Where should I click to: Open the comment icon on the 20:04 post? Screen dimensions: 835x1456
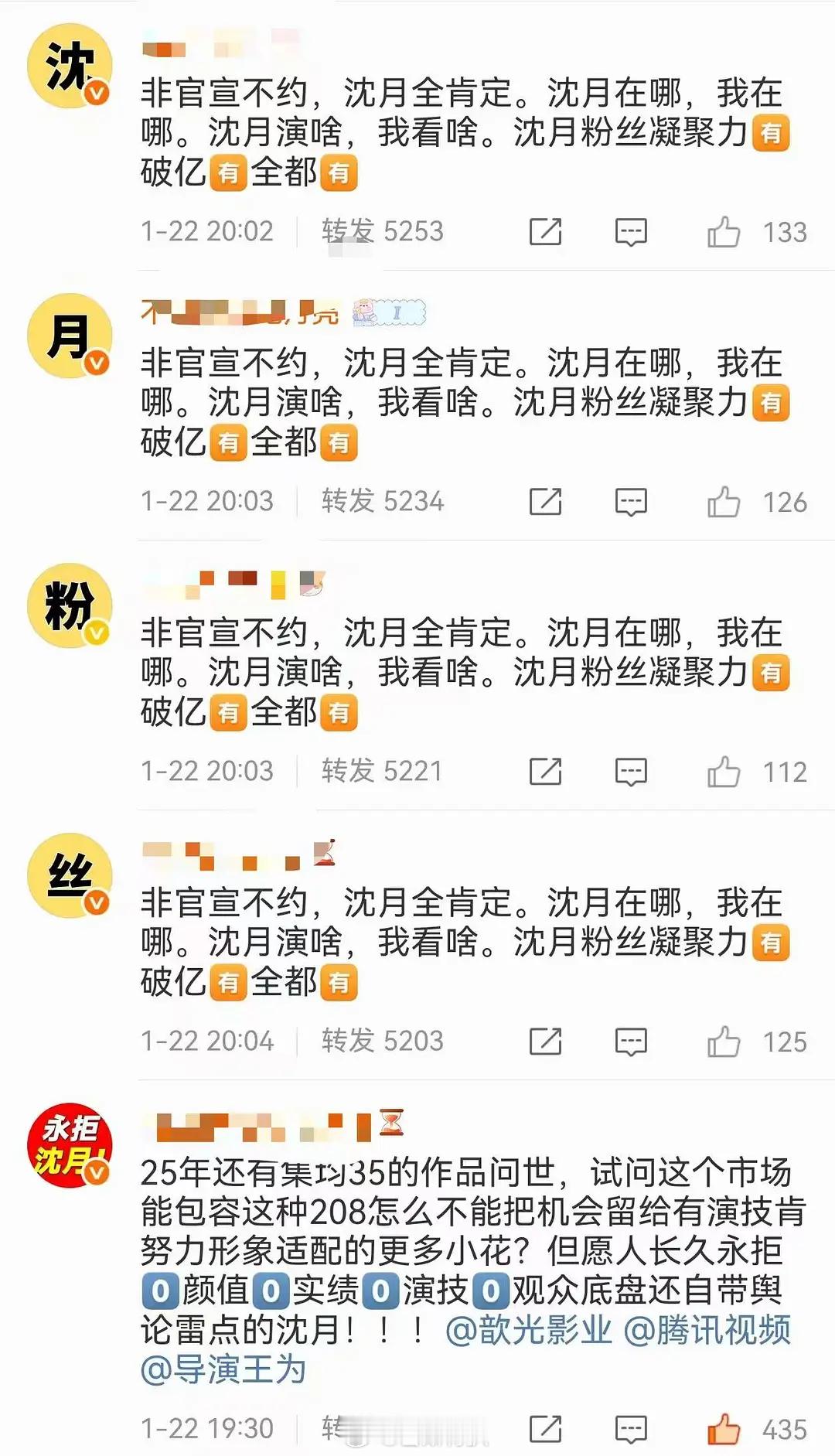(x=630, y=1041)
